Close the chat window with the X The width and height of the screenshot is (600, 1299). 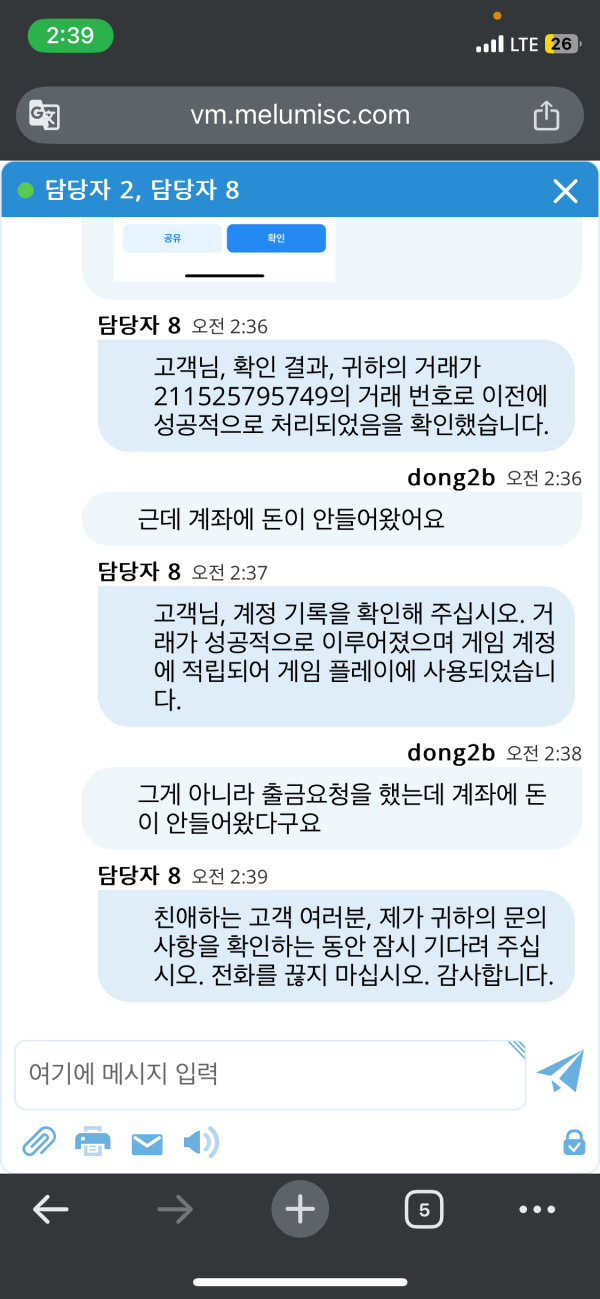pos(565,191)
